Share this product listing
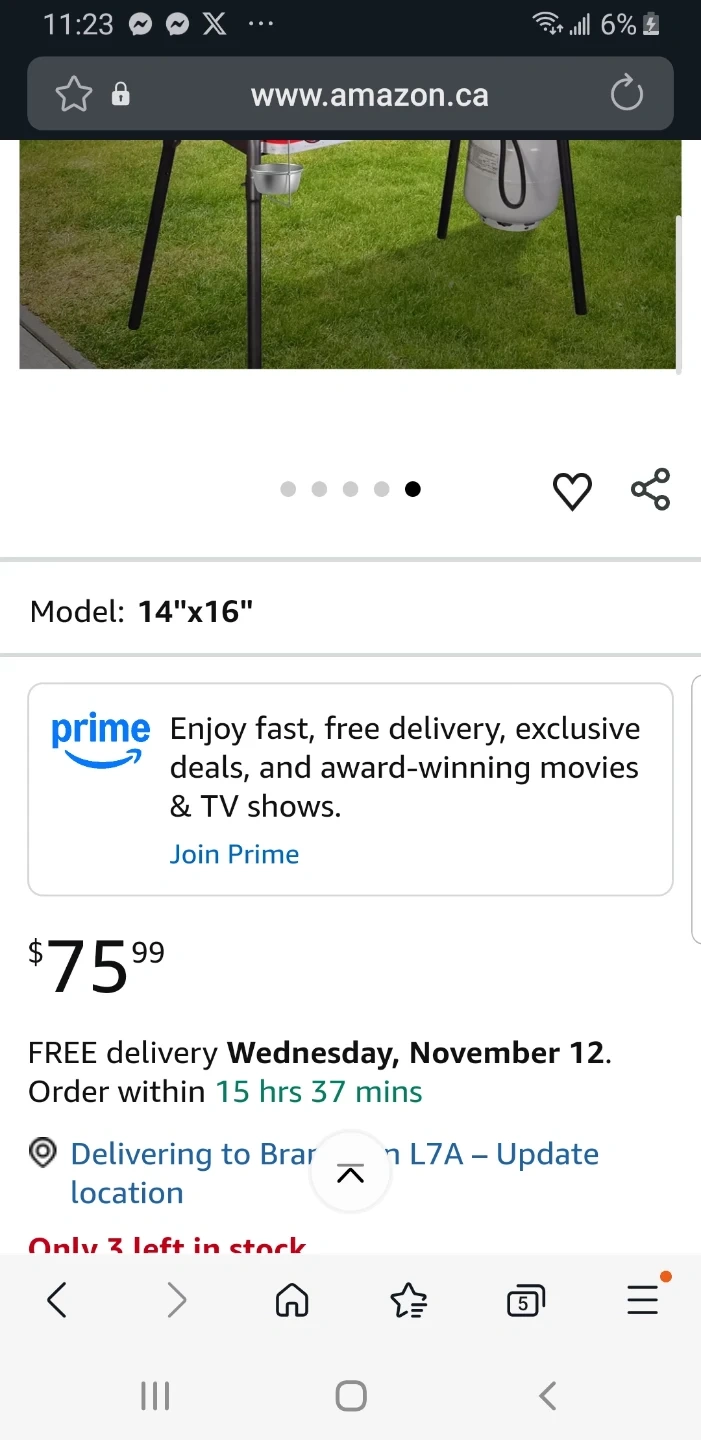Screen dimensions: 701x1440 [x=651, y=490]
